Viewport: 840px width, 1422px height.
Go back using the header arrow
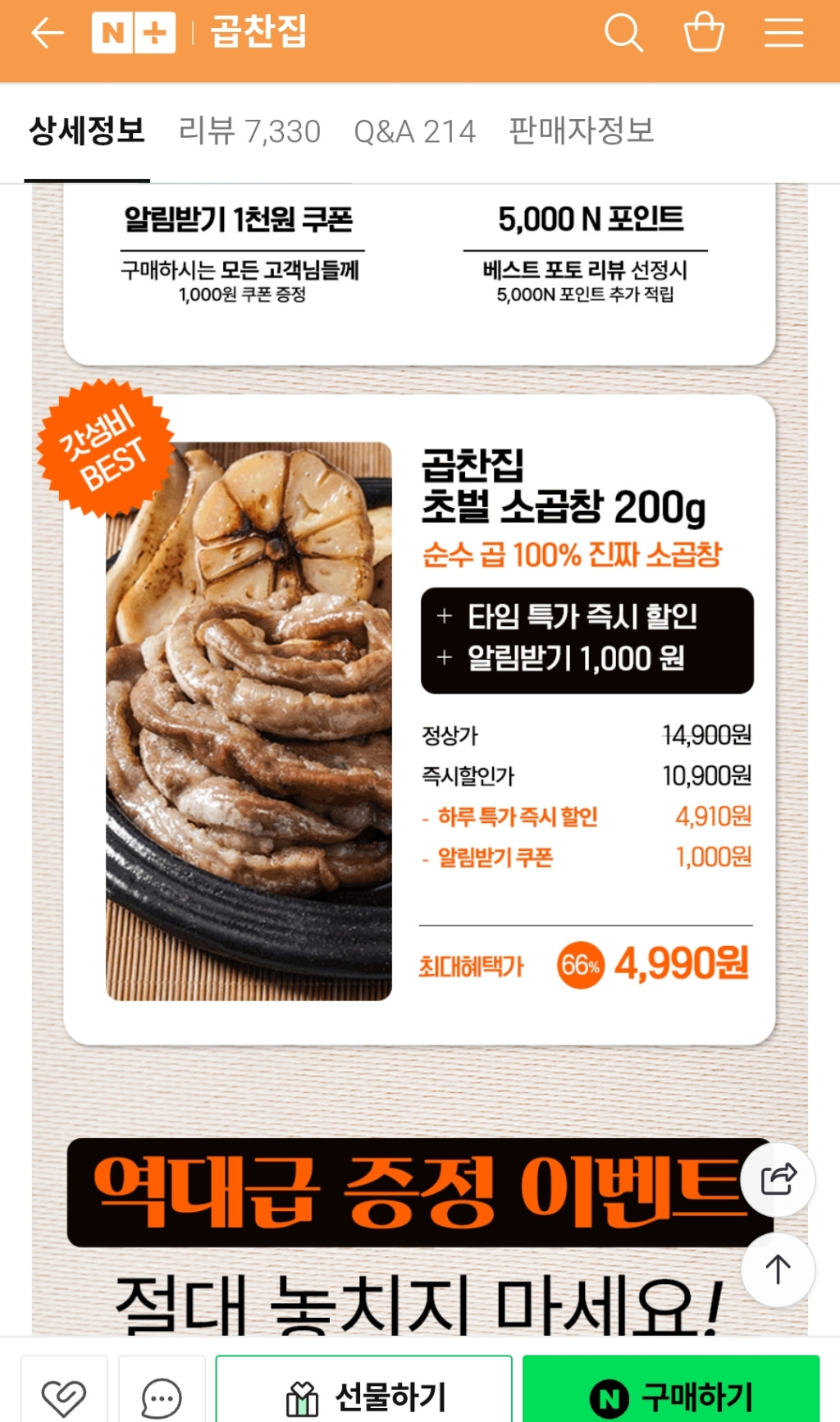point(47,34)
